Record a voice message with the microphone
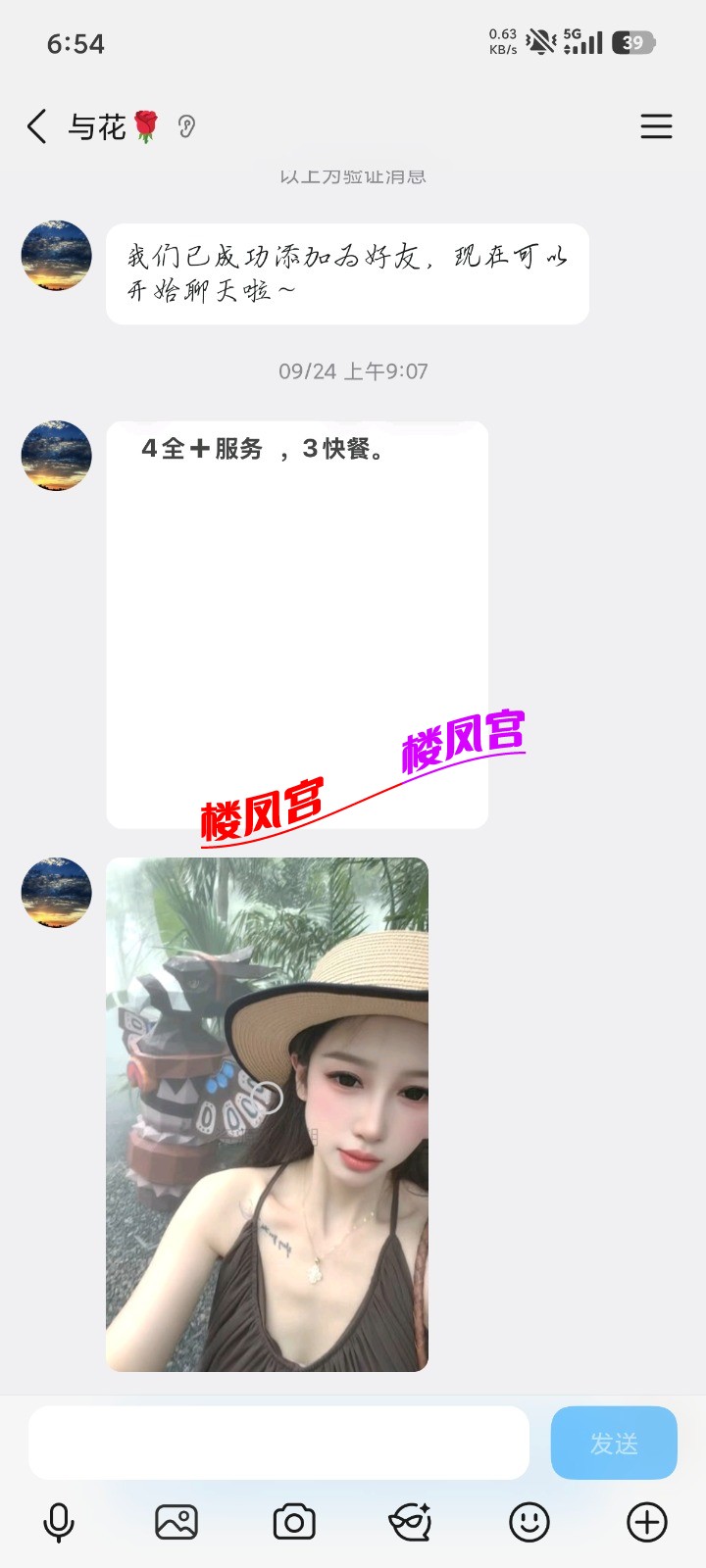This screenshot has width=706, height=1568. click(x=59, y=1522)
